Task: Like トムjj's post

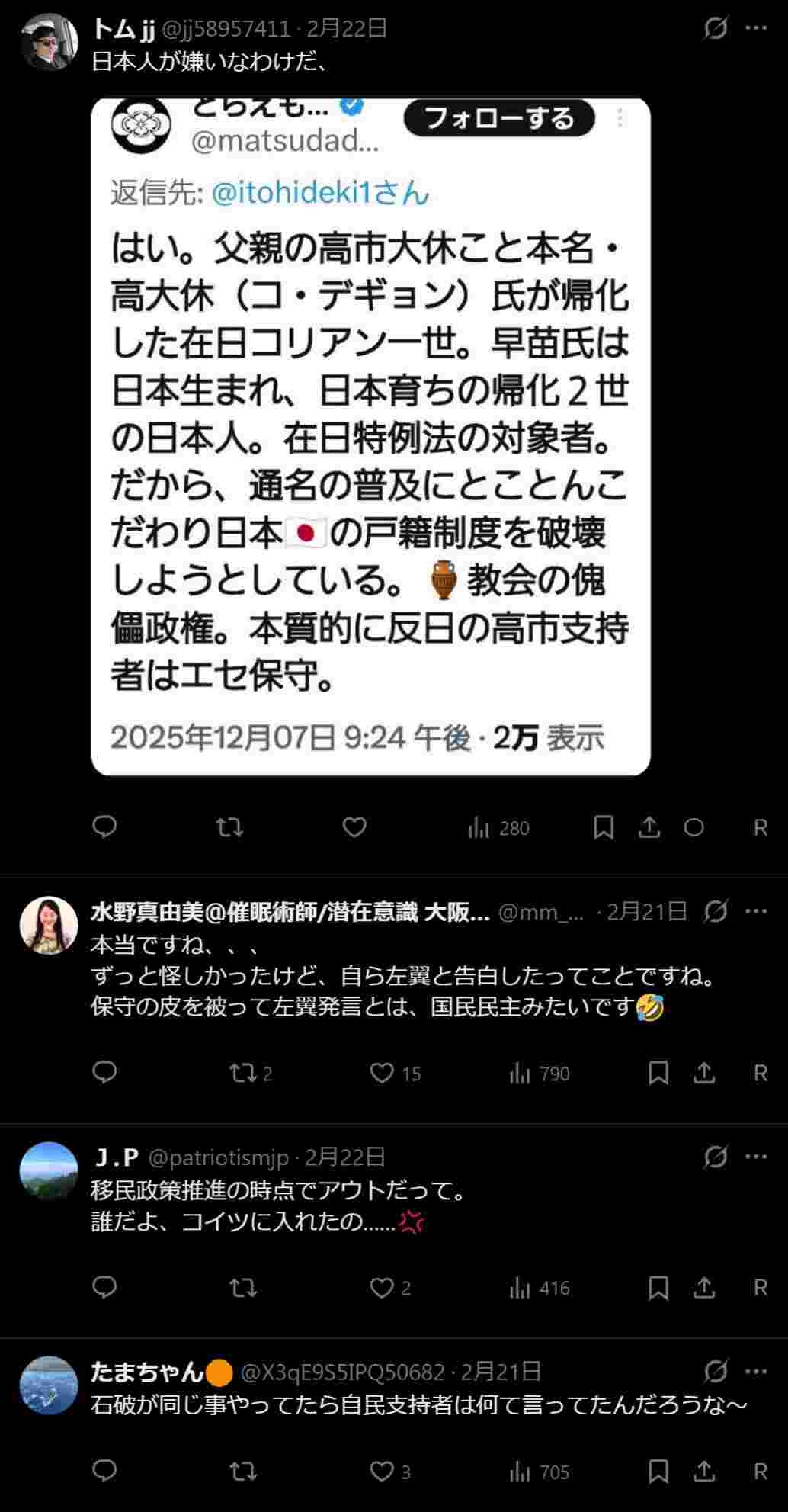Action: coord(354,827)
